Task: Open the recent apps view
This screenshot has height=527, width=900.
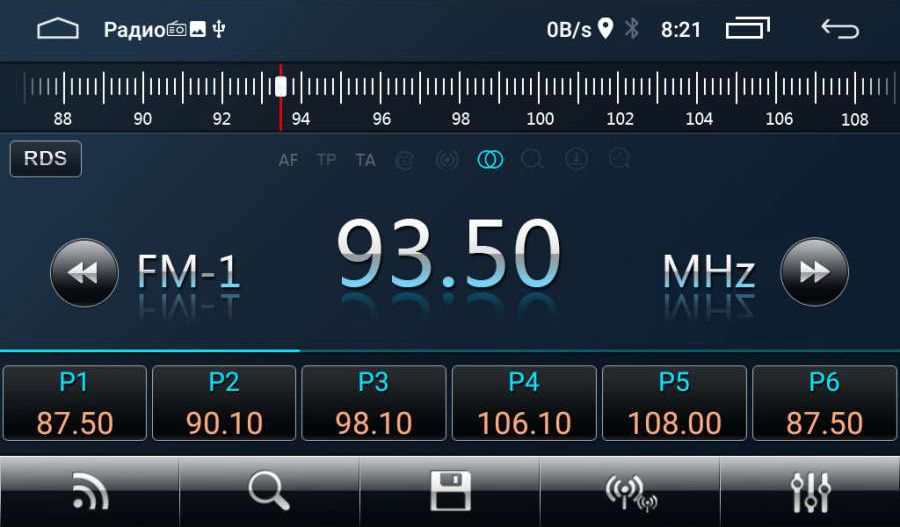Action: coord(748,29)
